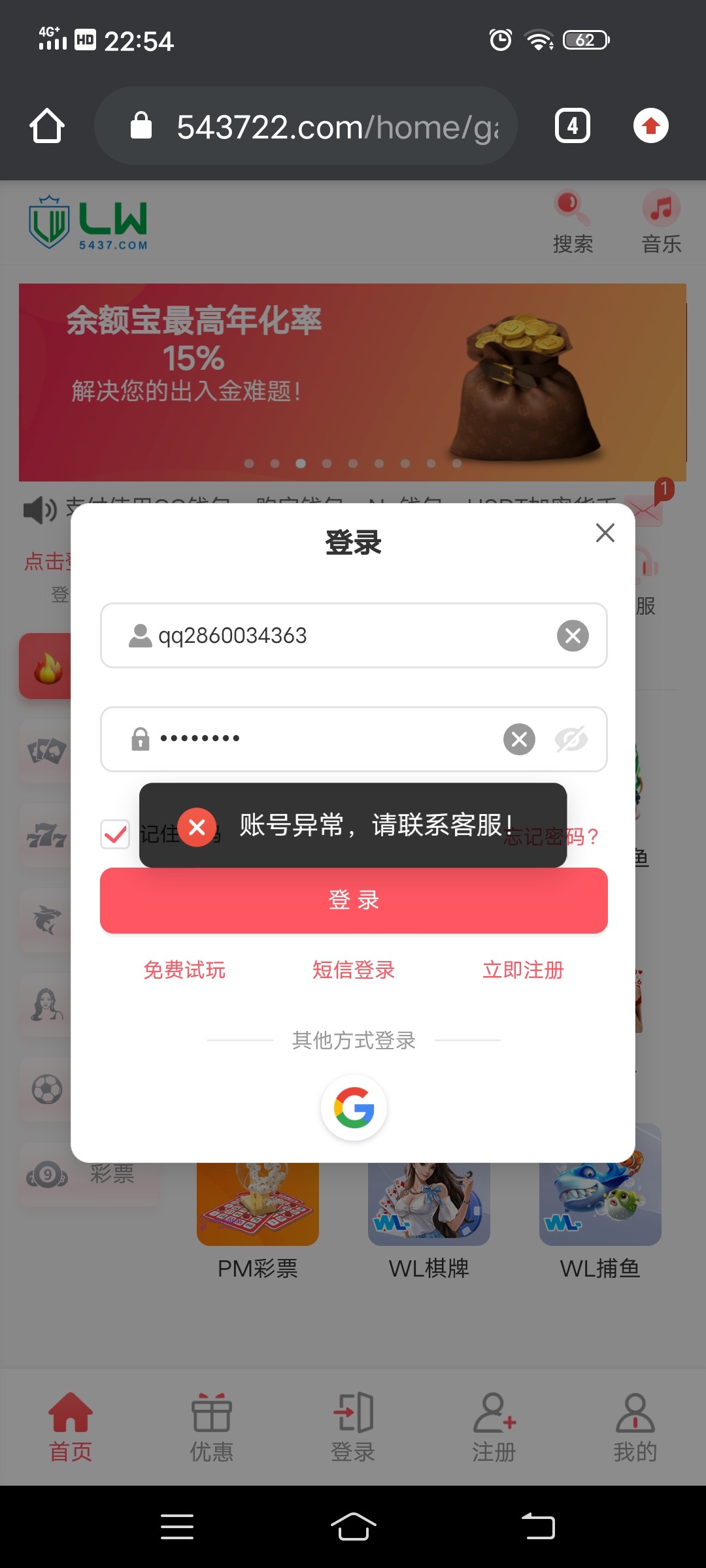Viewport: 706px width, 1568px height.
Task: Uncheck the remember password checkbox
Action: (x=115, y=834)
